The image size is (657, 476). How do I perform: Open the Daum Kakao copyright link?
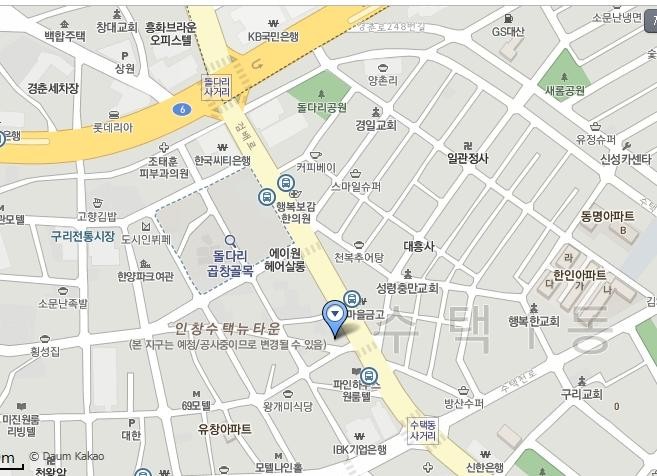point(67,456)
